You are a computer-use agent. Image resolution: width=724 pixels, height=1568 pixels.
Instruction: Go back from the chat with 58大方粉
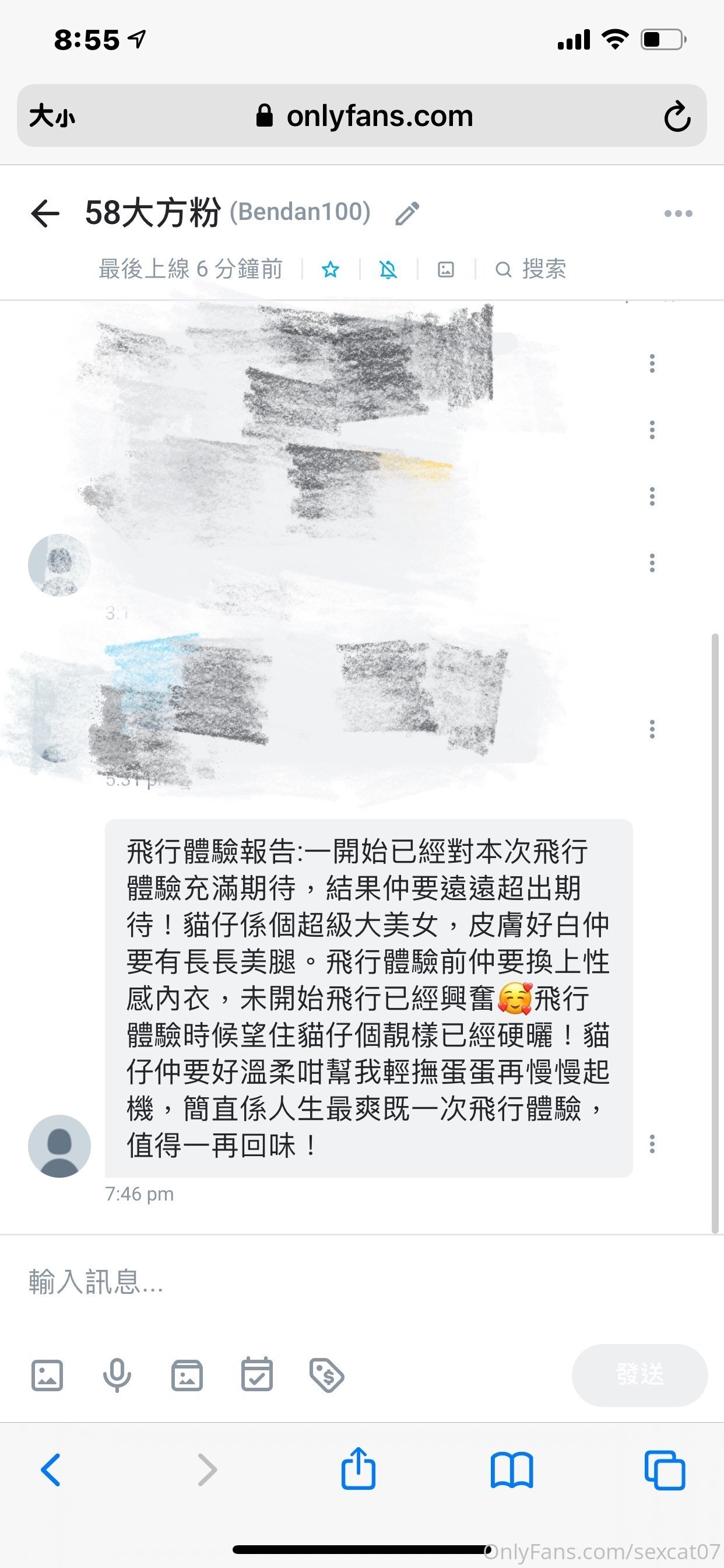pyautogui.click(x=45, y=213)
